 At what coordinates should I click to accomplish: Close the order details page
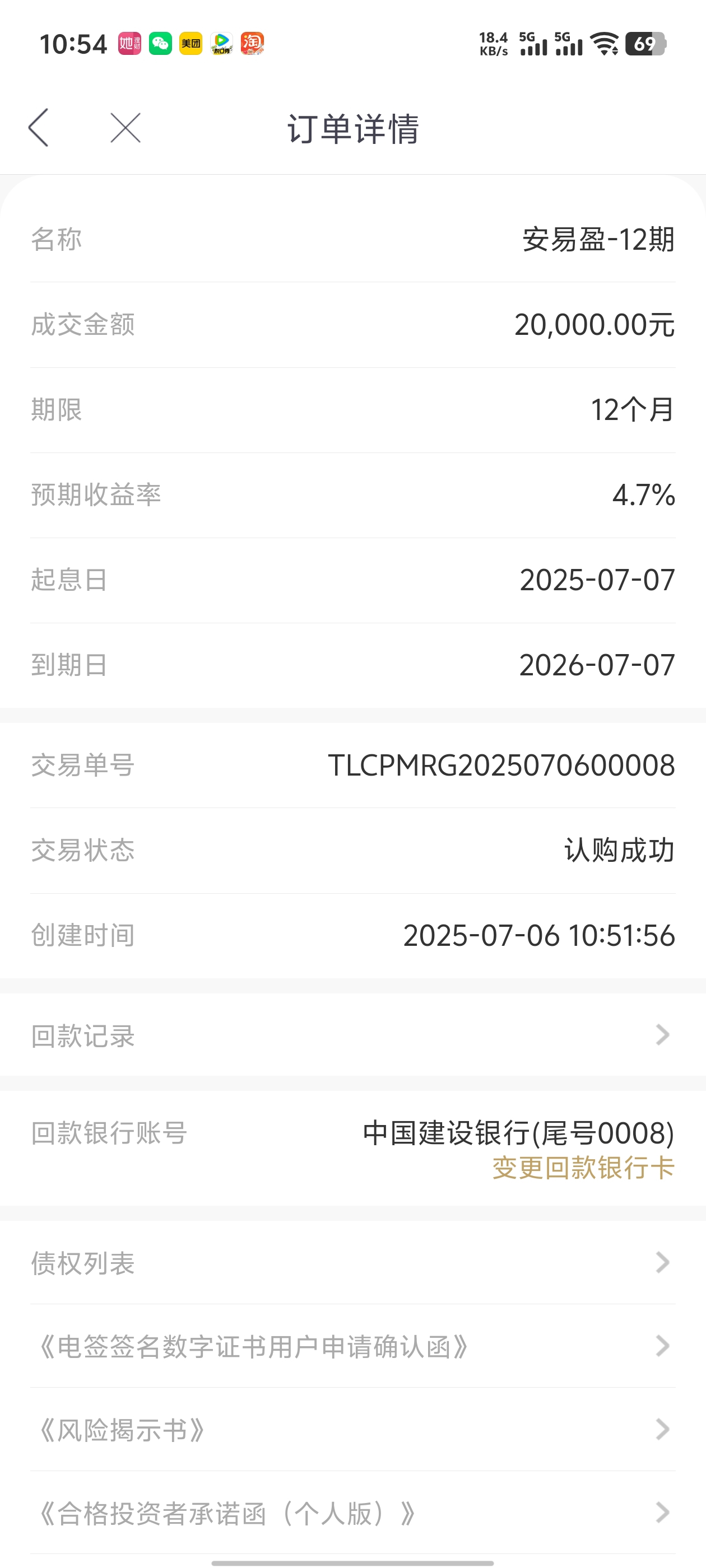coord(126,128)
